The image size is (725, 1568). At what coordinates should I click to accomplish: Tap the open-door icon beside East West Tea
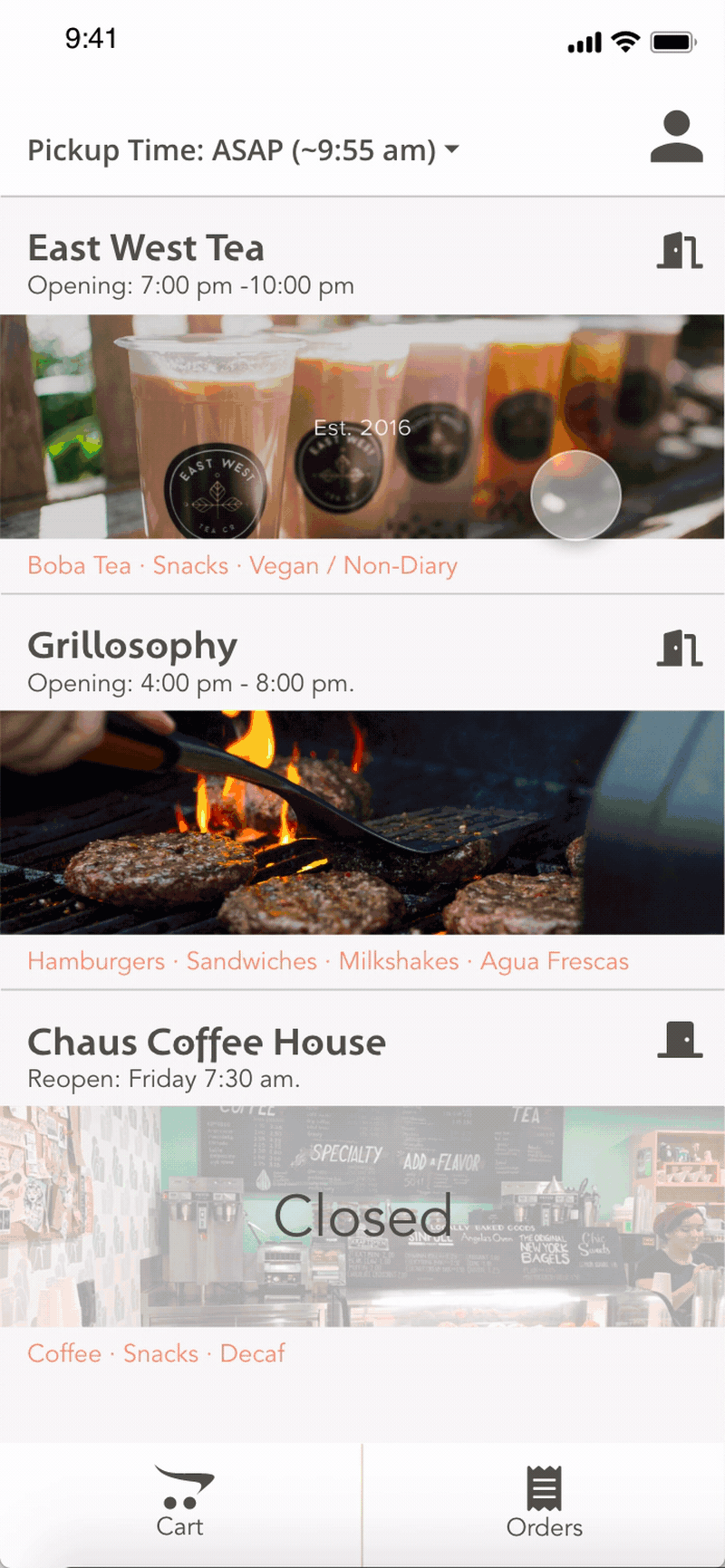(x=679, y=250)
